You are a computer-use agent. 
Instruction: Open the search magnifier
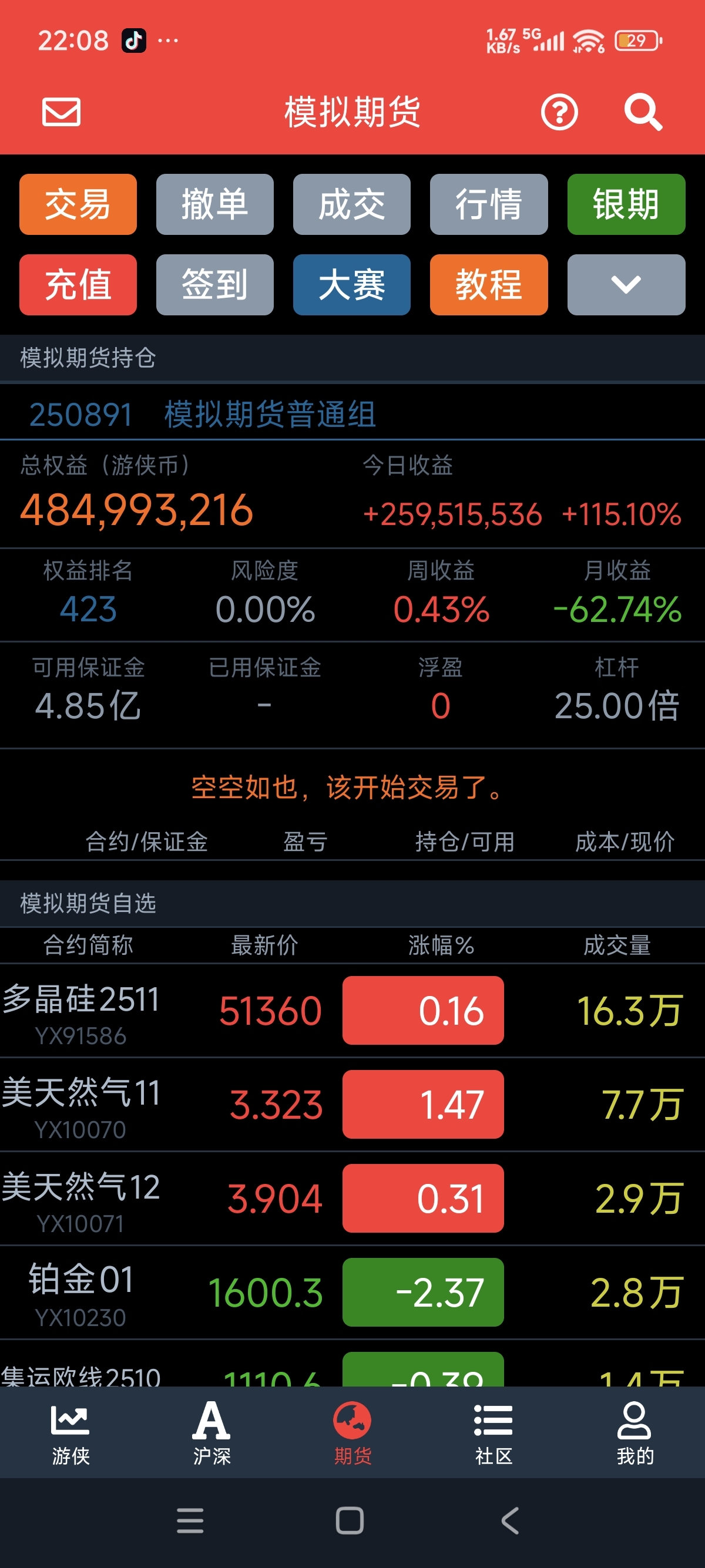[643, 112]
